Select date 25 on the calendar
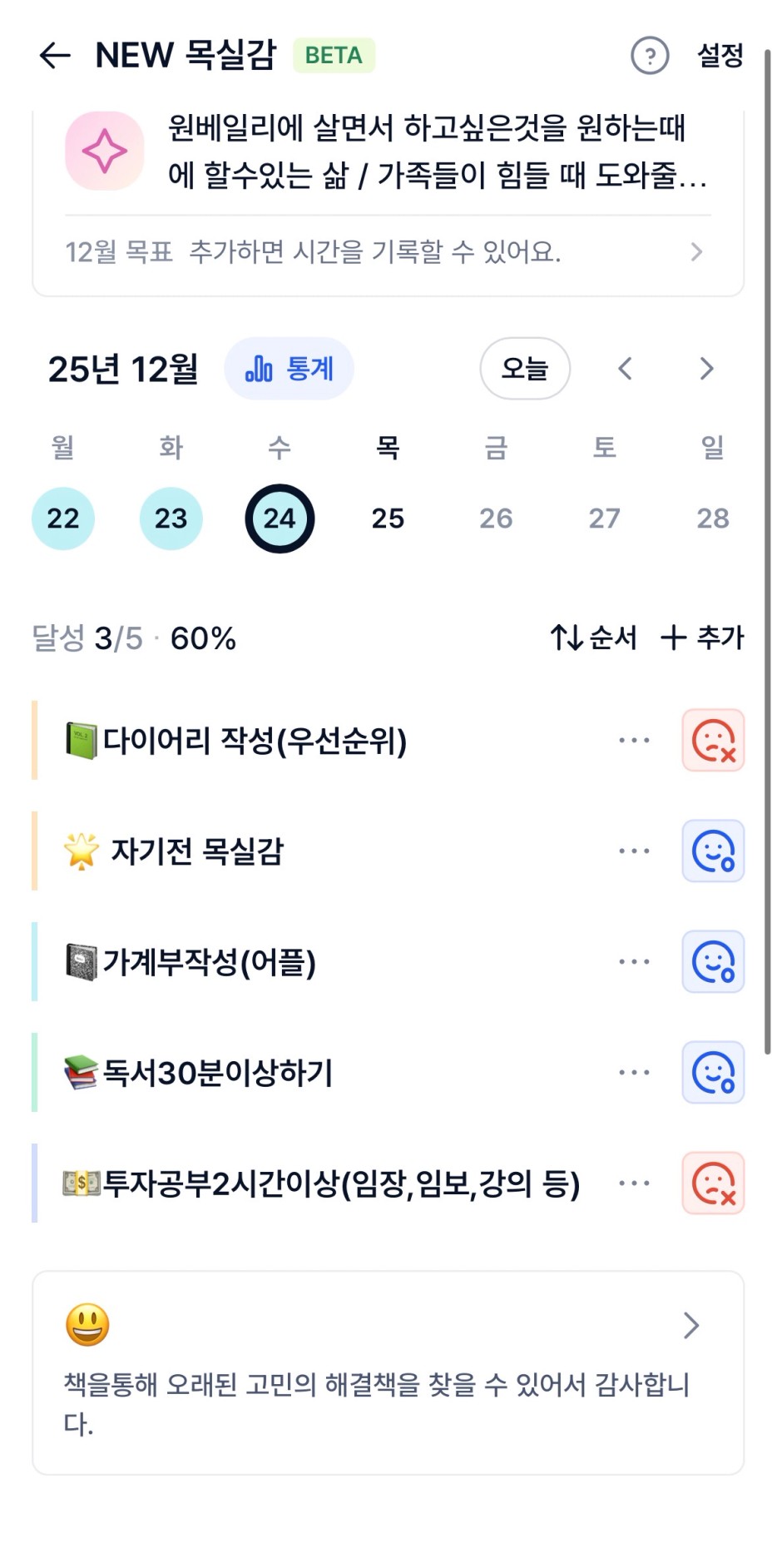772x1568 pixels. (x=388, y=519)
